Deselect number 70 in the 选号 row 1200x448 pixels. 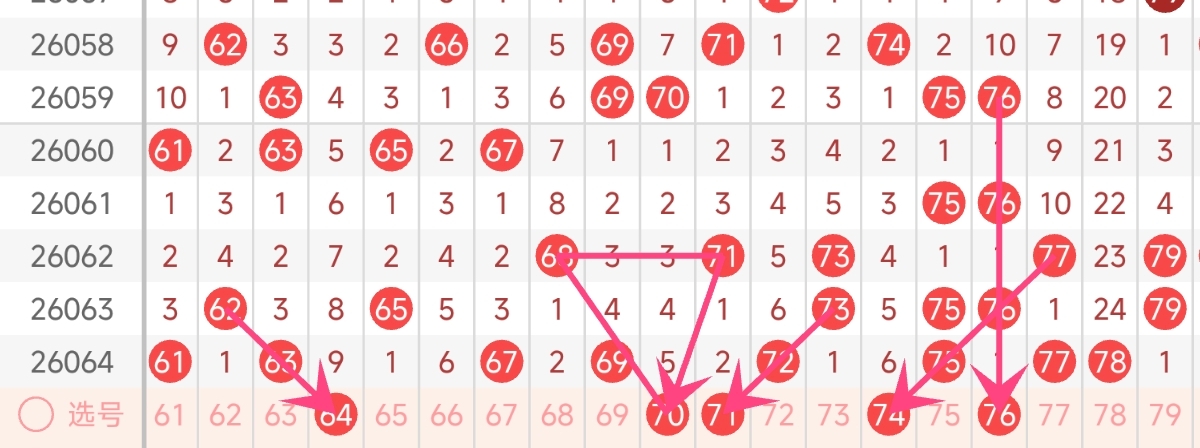tap(667, 414)
